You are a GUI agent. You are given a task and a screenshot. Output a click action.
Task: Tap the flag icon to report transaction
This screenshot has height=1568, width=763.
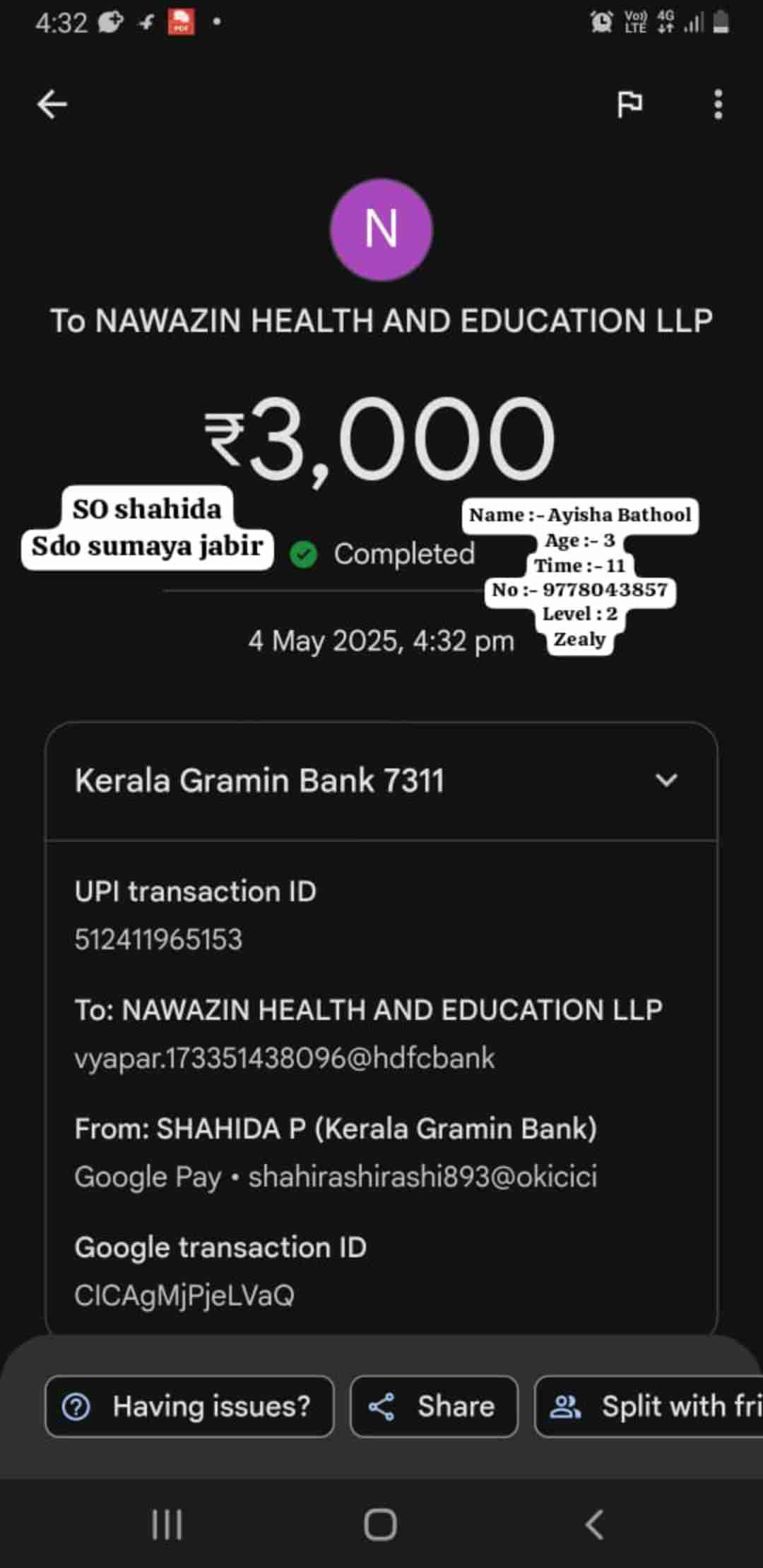click(x=629, y=105)
